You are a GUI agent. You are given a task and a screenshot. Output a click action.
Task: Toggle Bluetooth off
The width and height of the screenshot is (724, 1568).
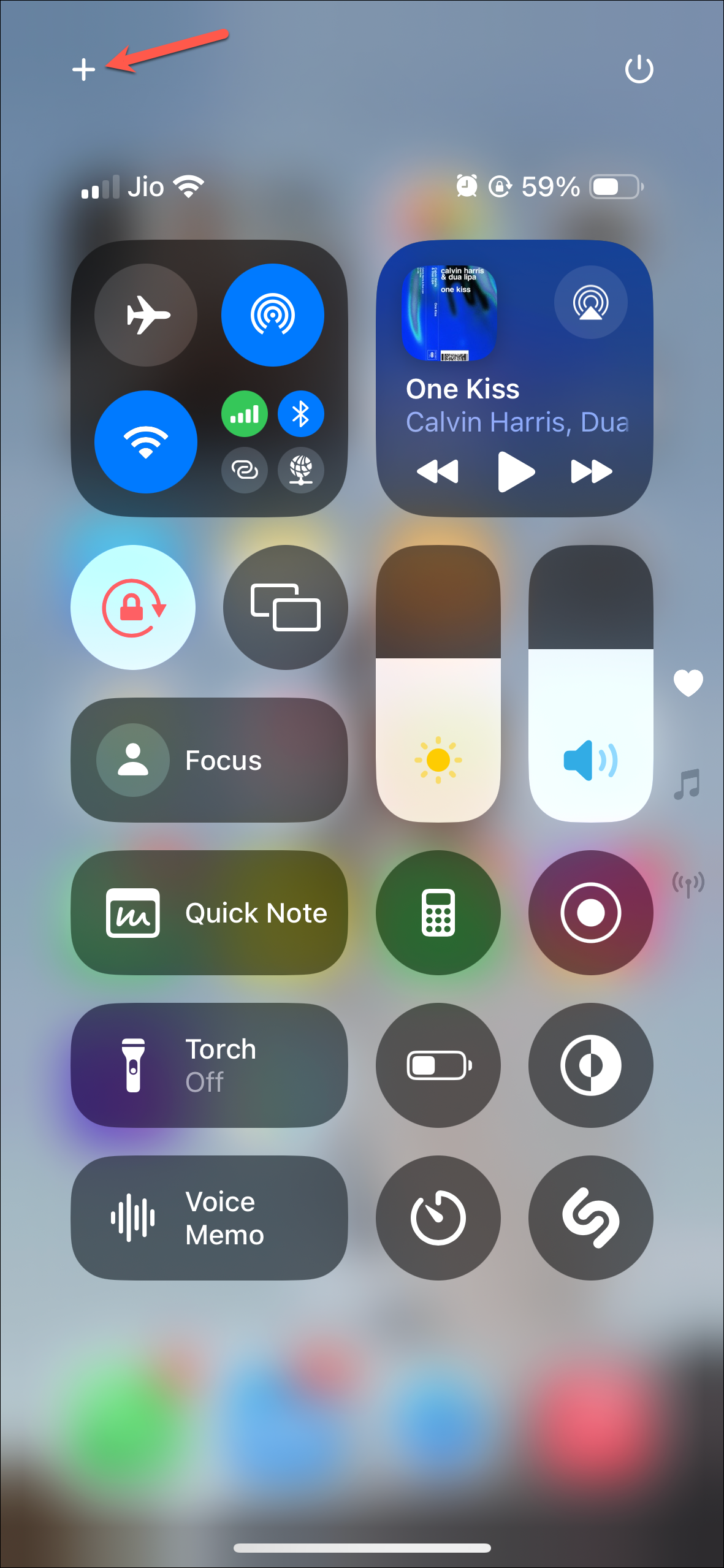(x=300, y=414)
